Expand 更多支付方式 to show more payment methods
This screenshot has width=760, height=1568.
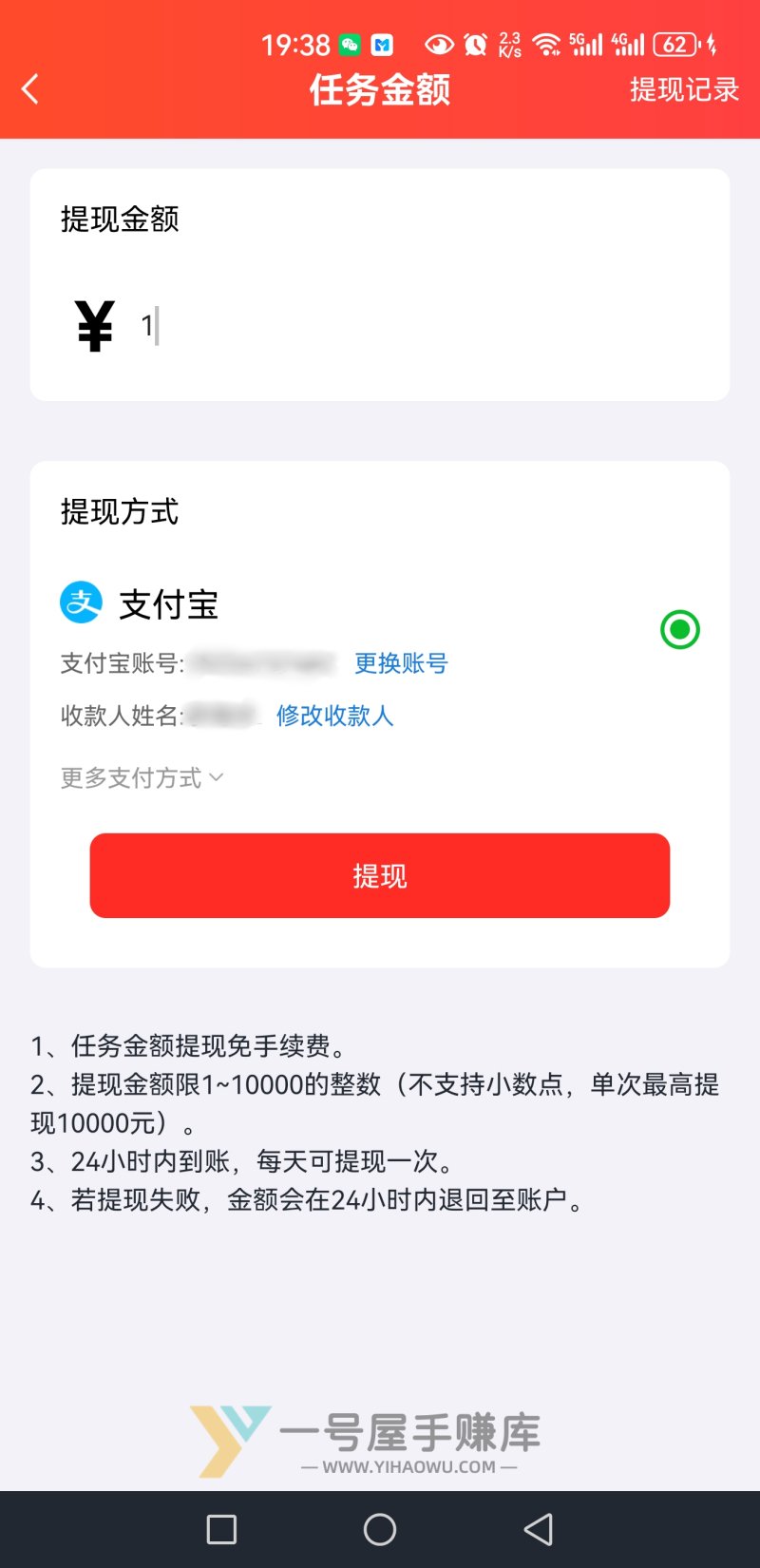click(130, 777)
